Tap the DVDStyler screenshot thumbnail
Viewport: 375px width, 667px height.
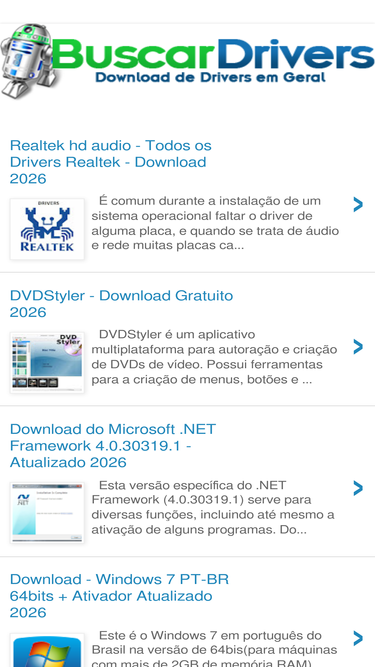(x=47, y=362)
